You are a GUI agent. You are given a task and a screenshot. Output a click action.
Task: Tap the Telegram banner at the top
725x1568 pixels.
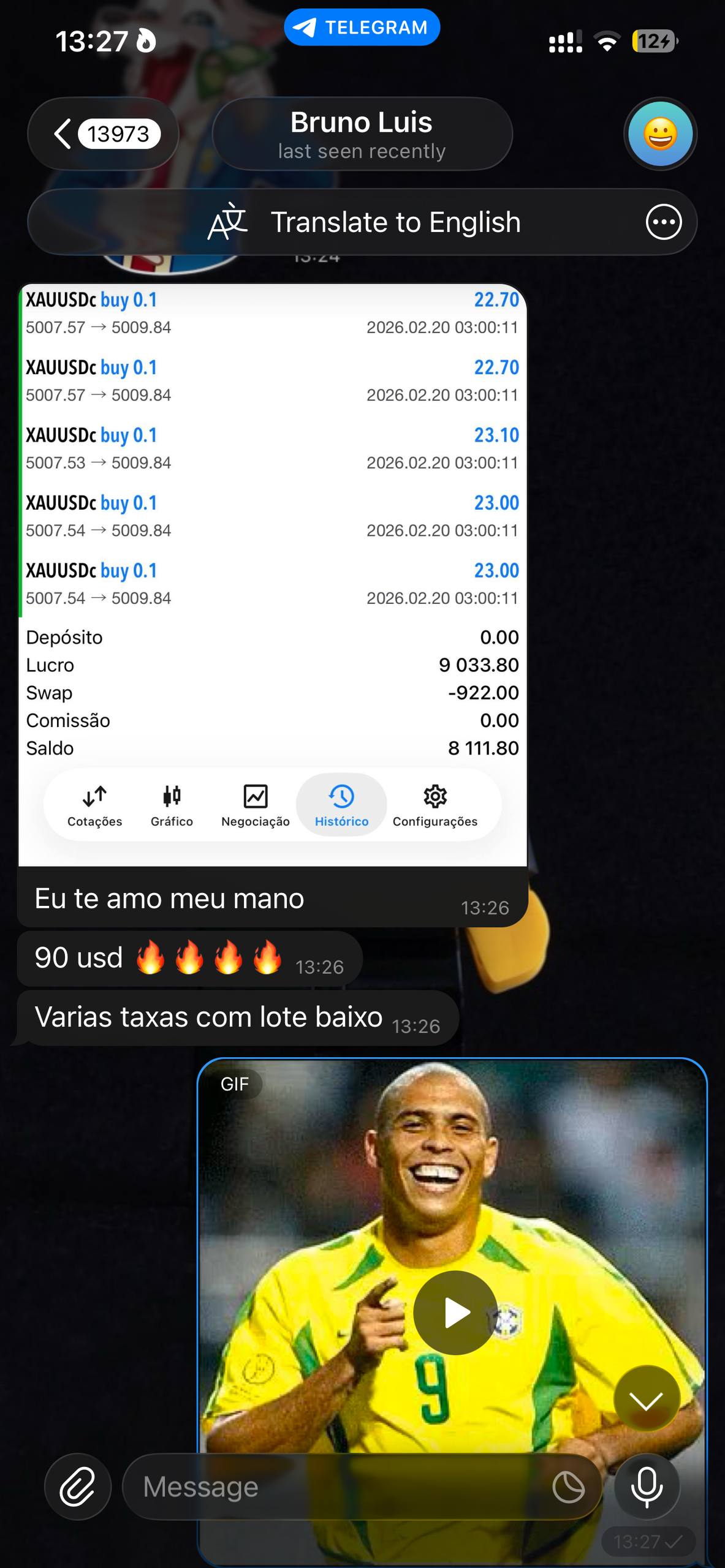point(362,26)
